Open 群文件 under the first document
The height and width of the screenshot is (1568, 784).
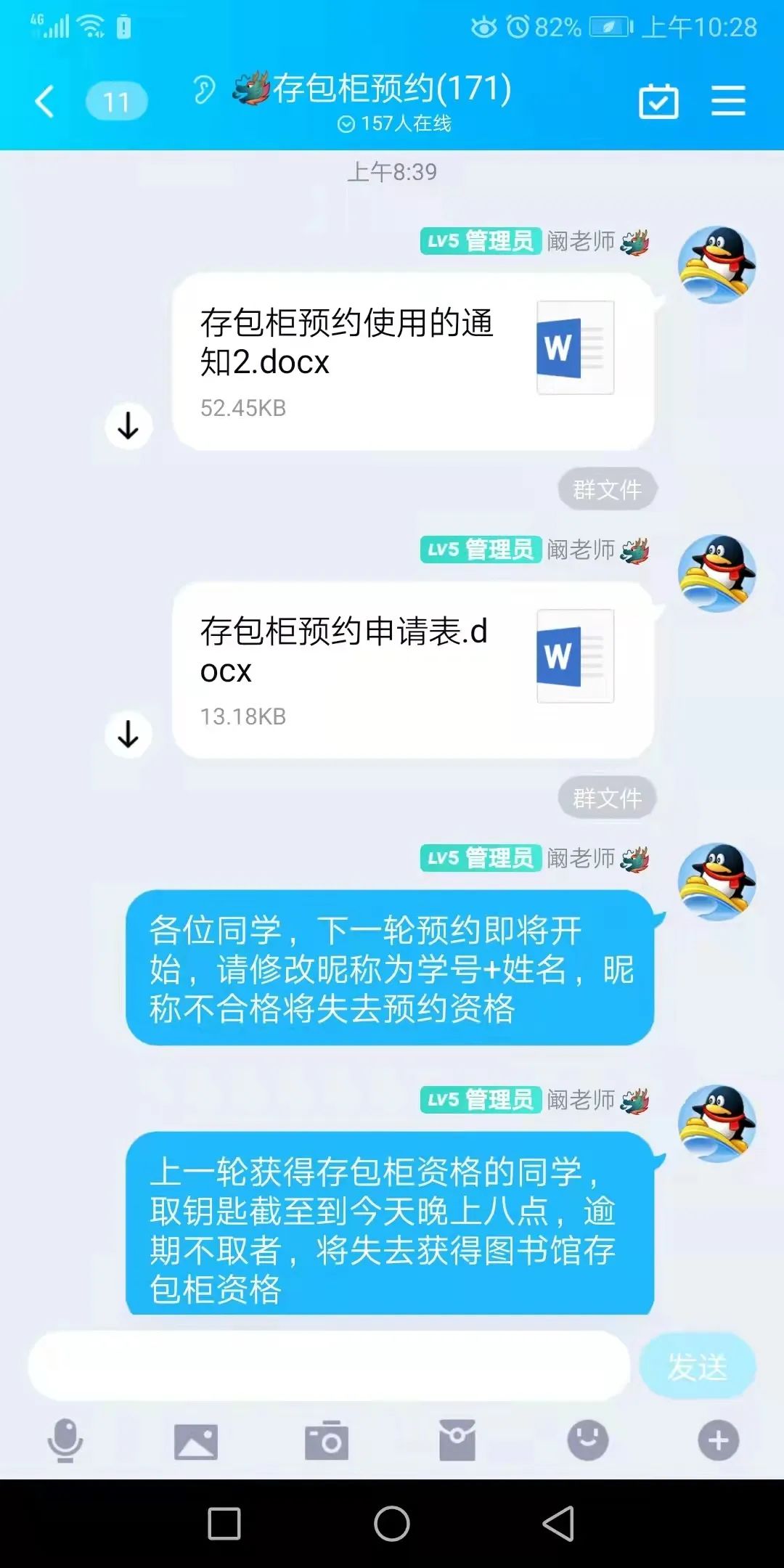pos(607,490)
